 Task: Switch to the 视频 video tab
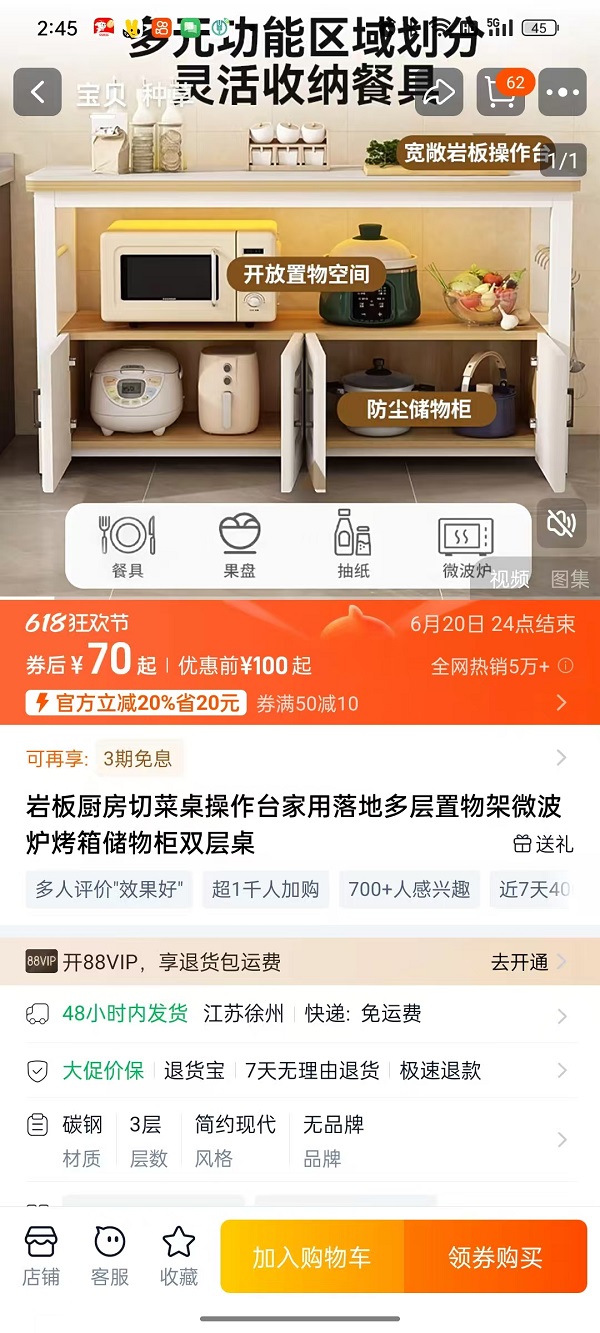510,579
